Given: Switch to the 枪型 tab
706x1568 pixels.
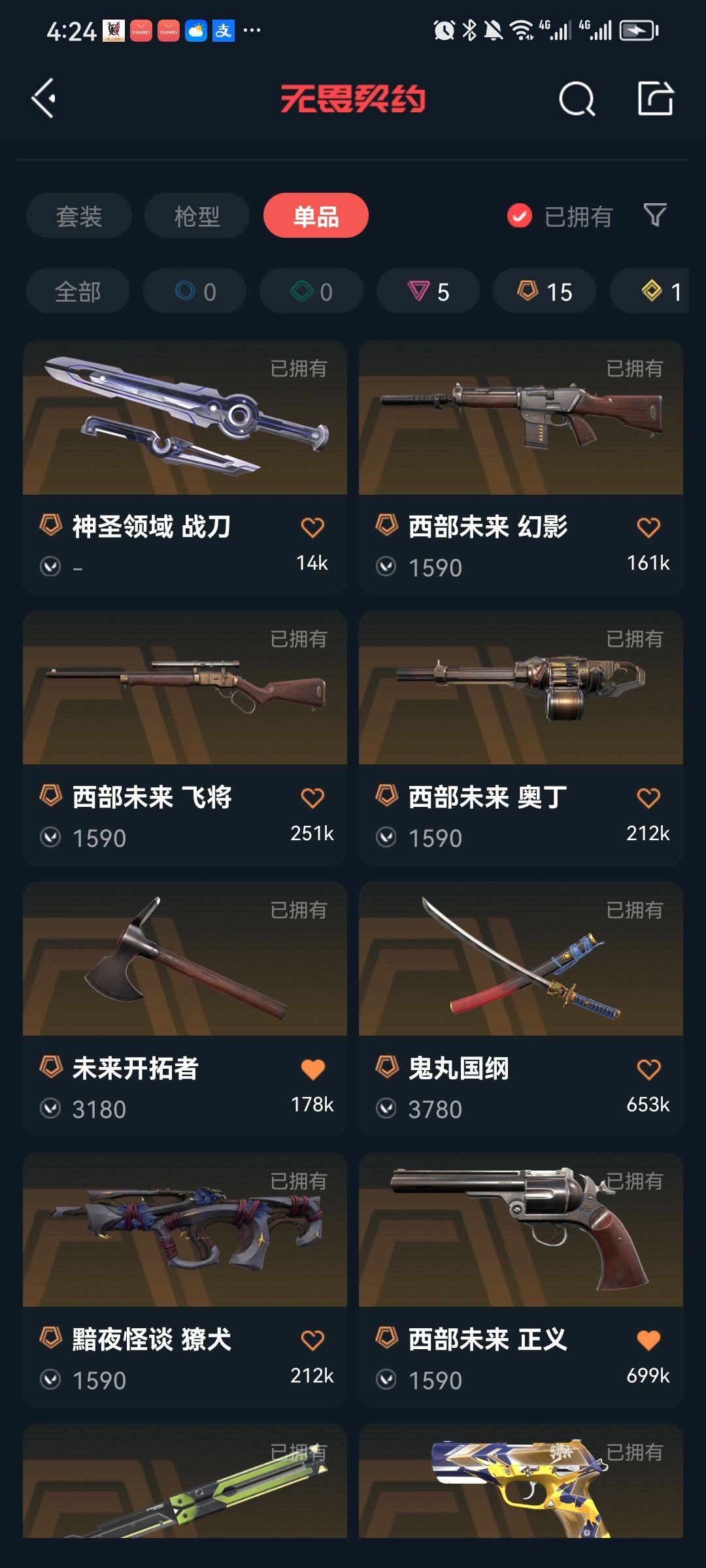Looking at the screenshot, I should 197,216.
